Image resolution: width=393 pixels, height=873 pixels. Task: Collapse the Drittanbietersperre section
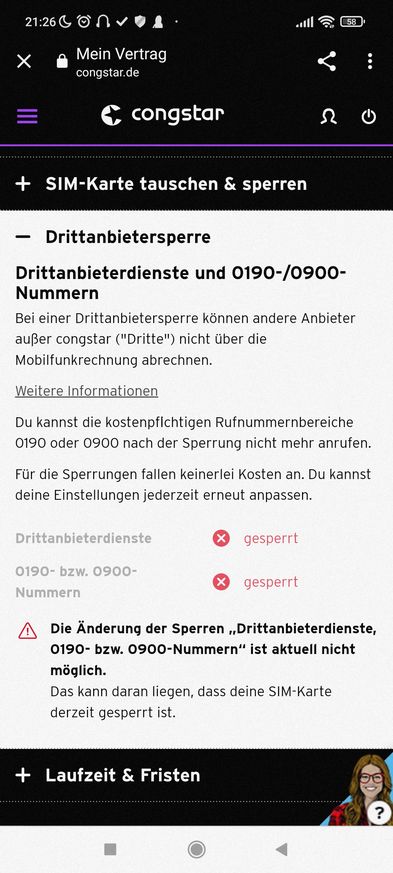click(x=196, y=237)
